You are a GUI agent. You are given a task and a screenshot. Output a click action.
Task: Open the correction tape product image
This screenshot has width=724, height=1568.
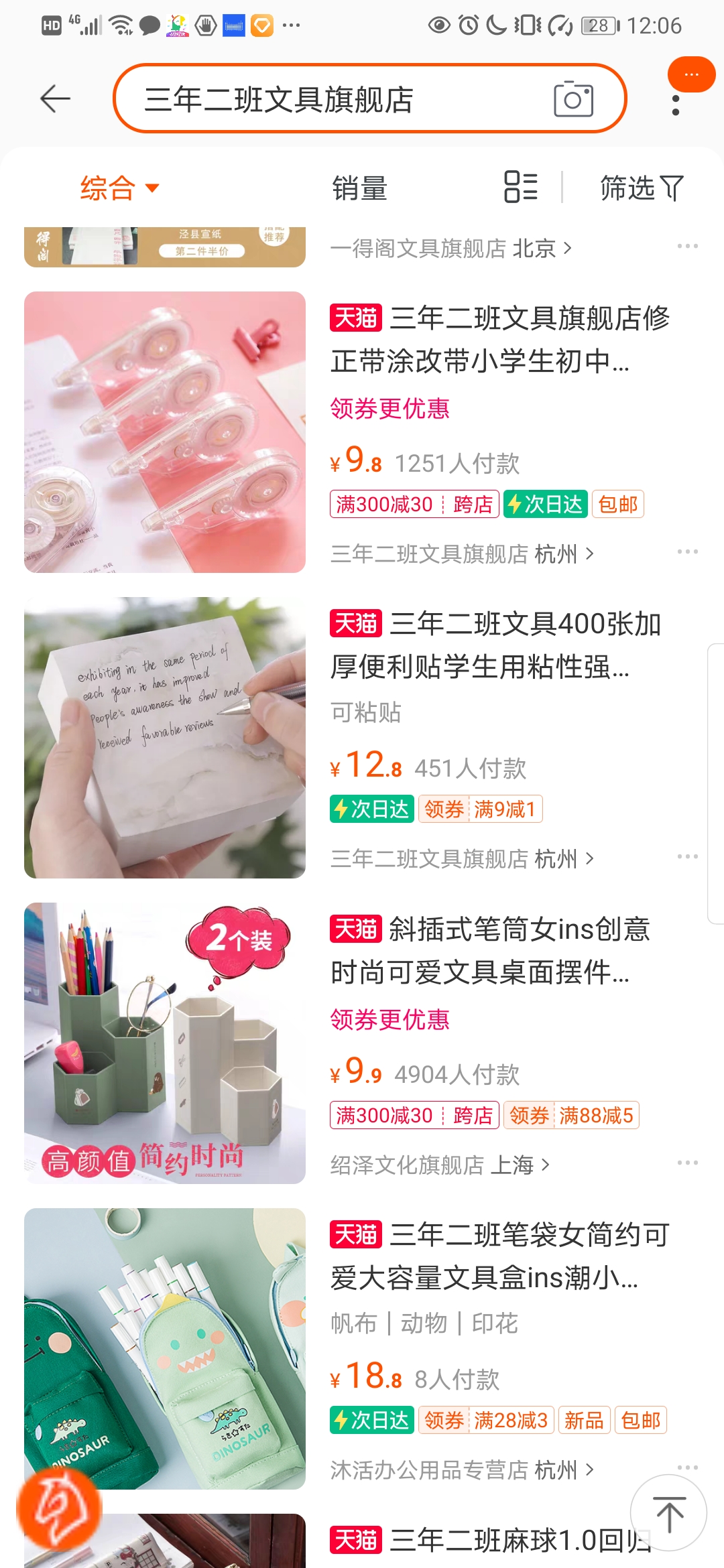pos(165,432)
